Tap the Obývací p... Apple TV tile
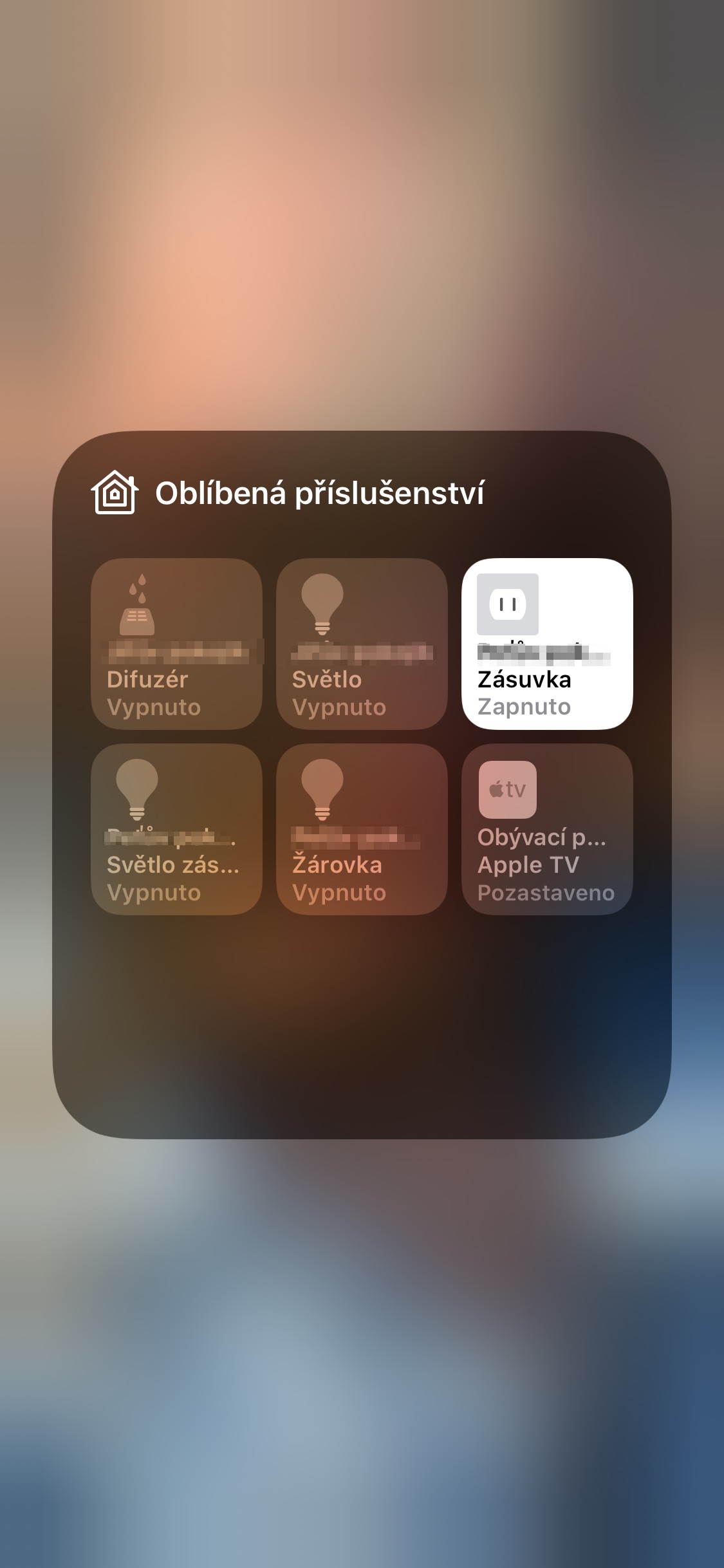 pos(547,829)
